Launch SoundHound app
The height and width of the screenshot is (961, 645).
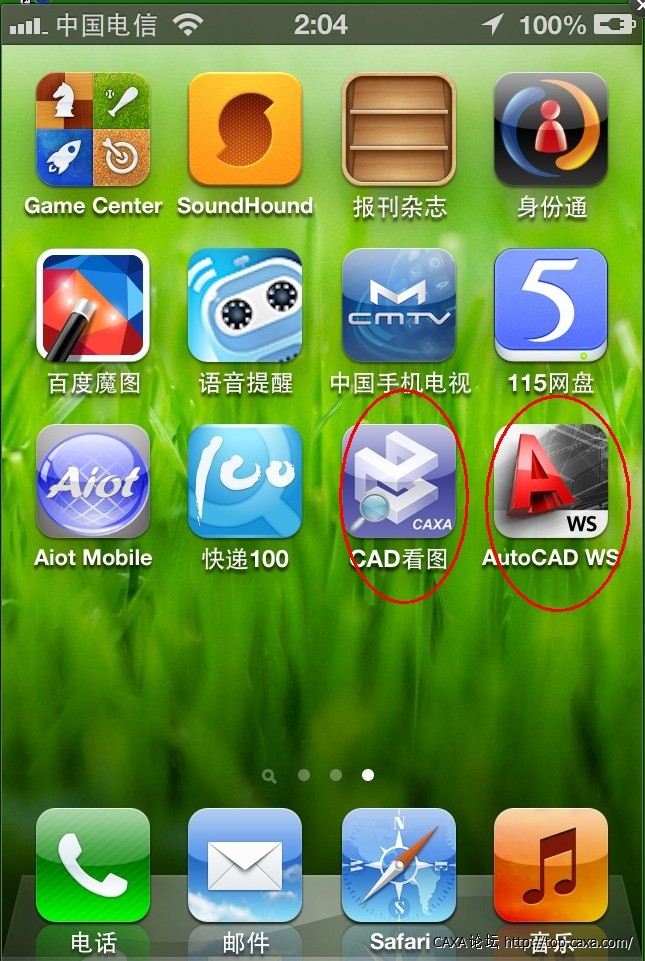(245, 129)
